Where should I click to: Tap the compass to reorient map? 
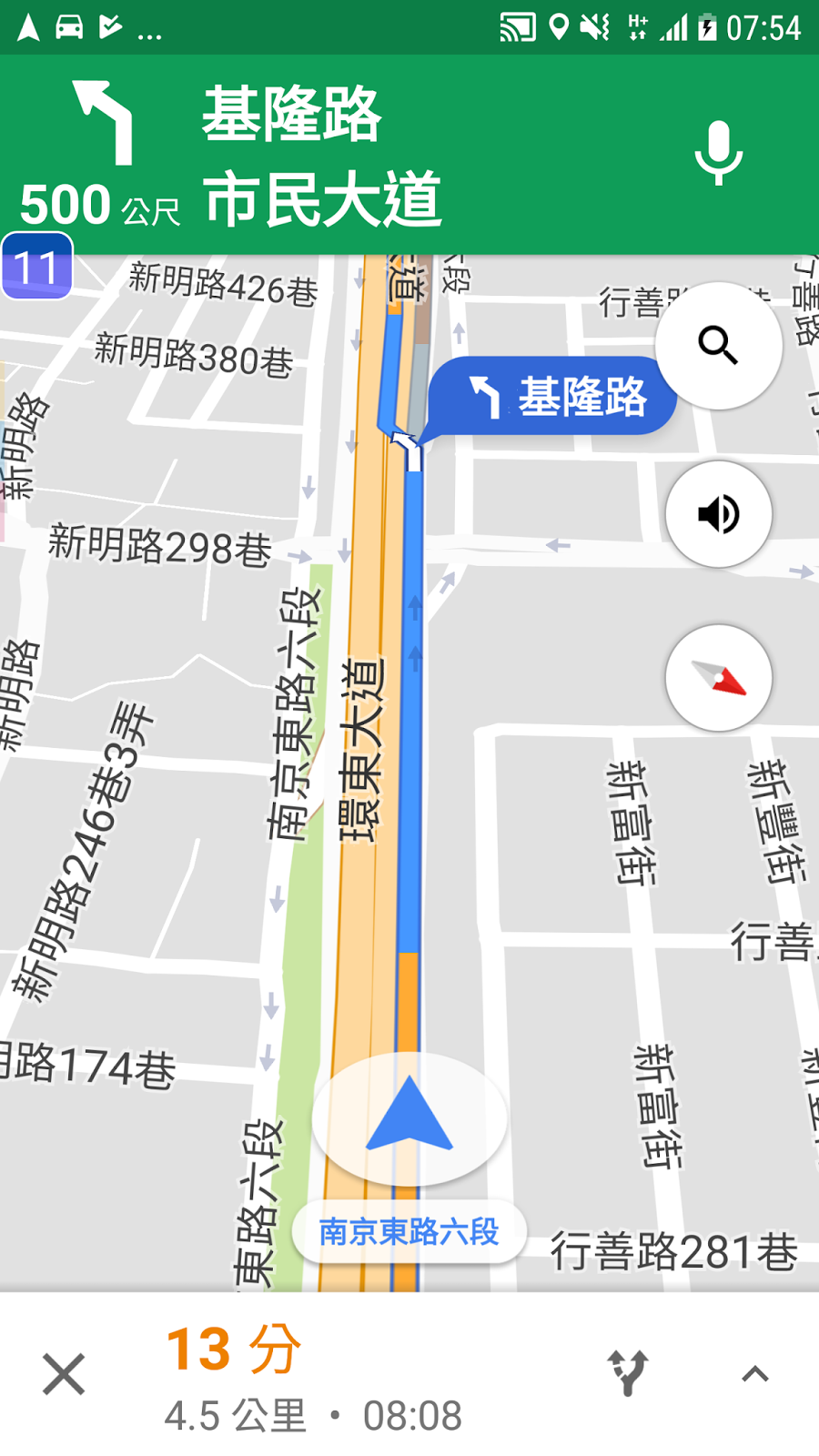pyautogui.click(x=719, y=678)
